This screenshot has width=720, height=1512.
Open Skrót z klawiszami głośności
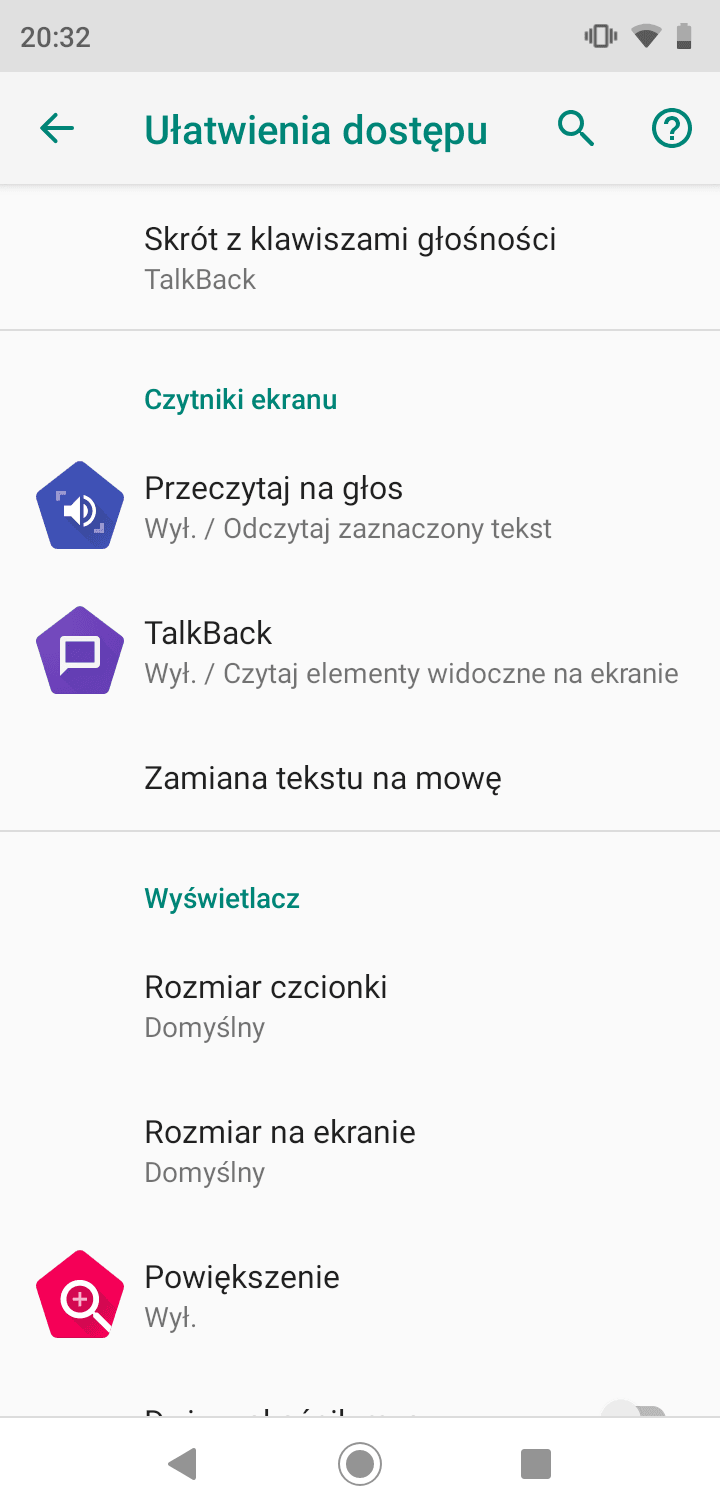click(x=360, y=258)
